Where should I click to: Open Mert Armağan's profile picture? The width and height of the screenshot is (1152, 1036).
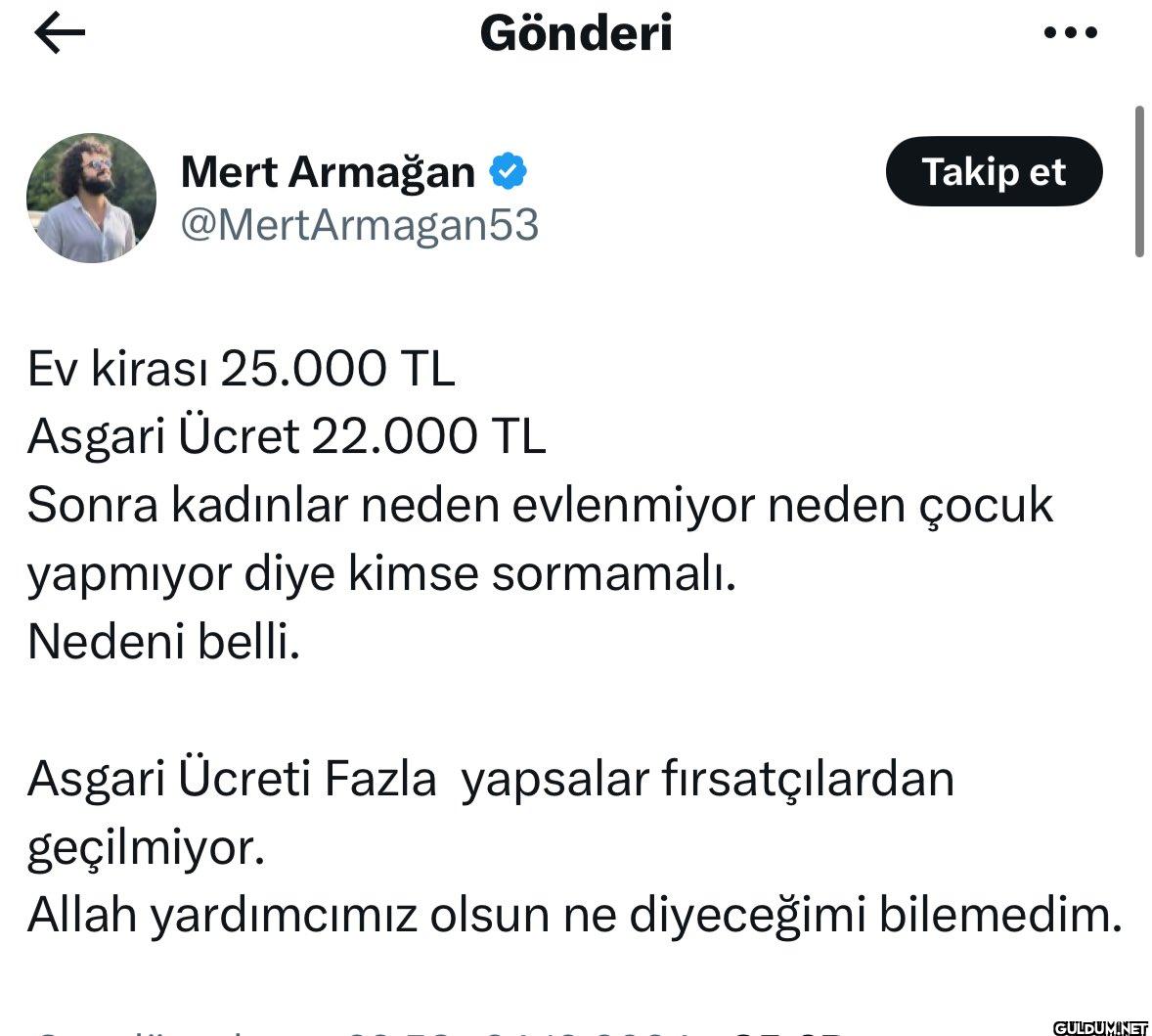click(91, 199)
